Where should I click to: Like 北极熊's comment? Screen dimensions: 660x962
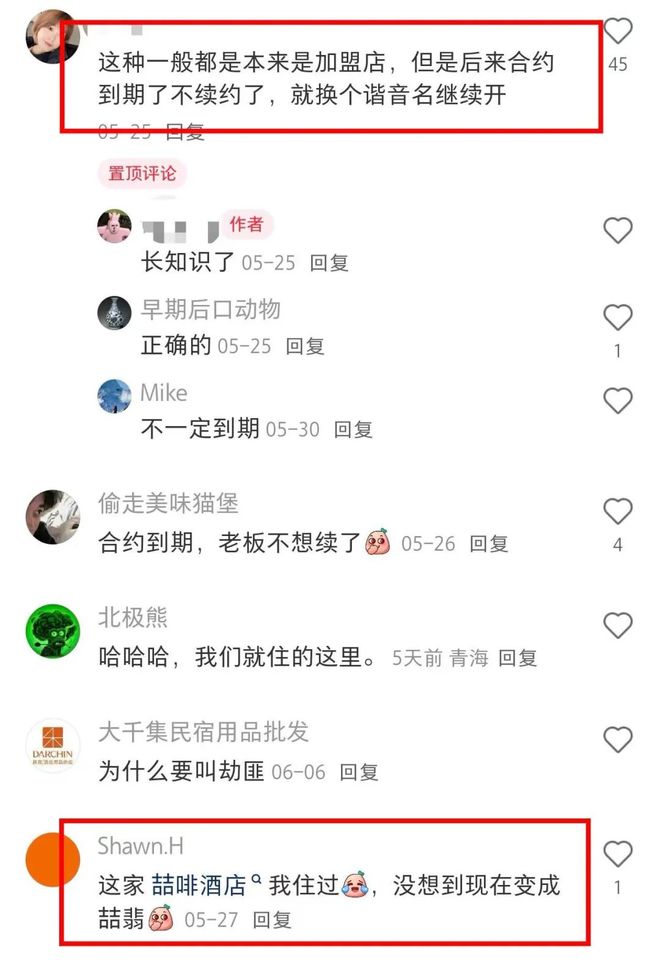(x=618, y=626)
